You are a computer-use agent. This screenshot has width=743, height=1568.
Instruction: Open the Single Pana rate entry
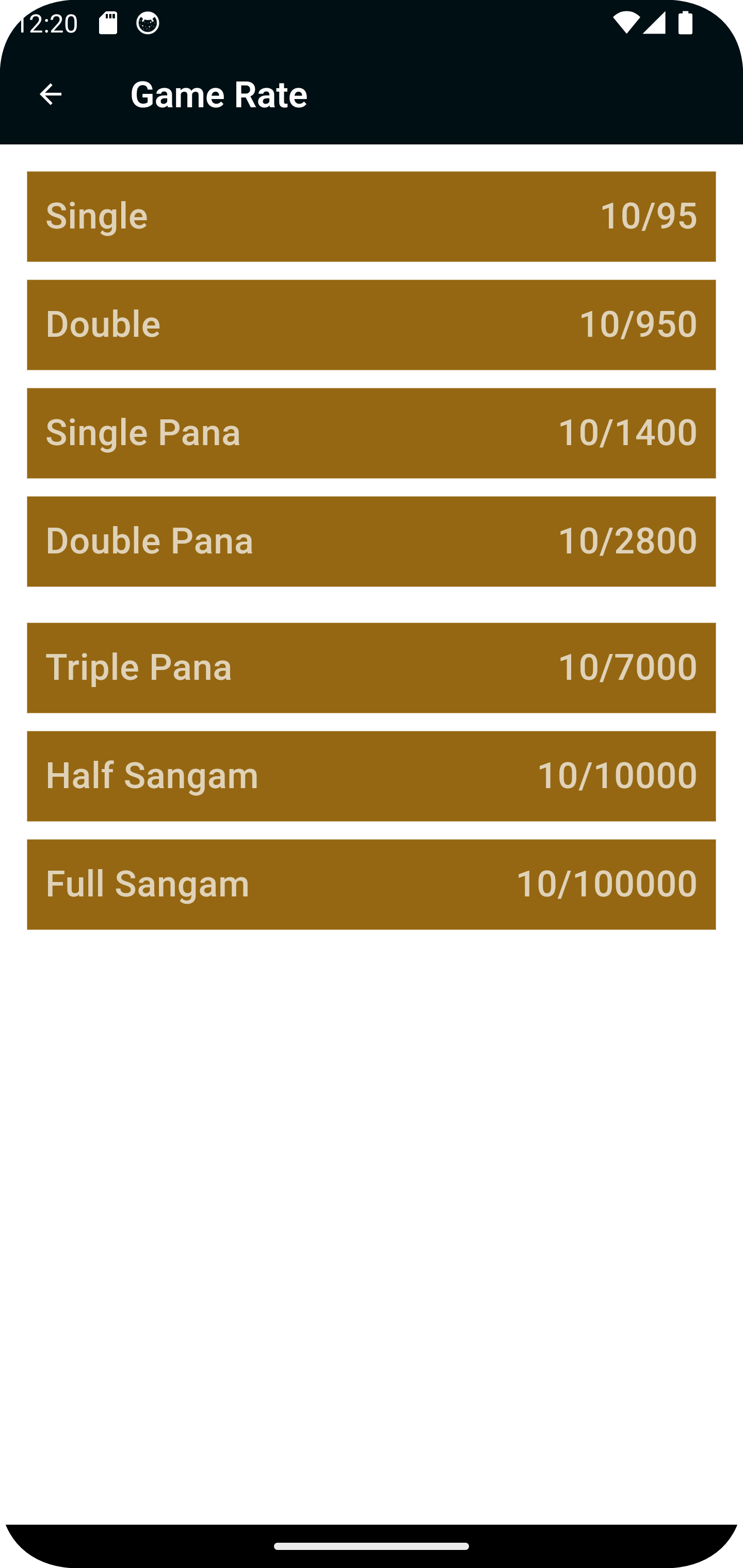pos(372,433)
